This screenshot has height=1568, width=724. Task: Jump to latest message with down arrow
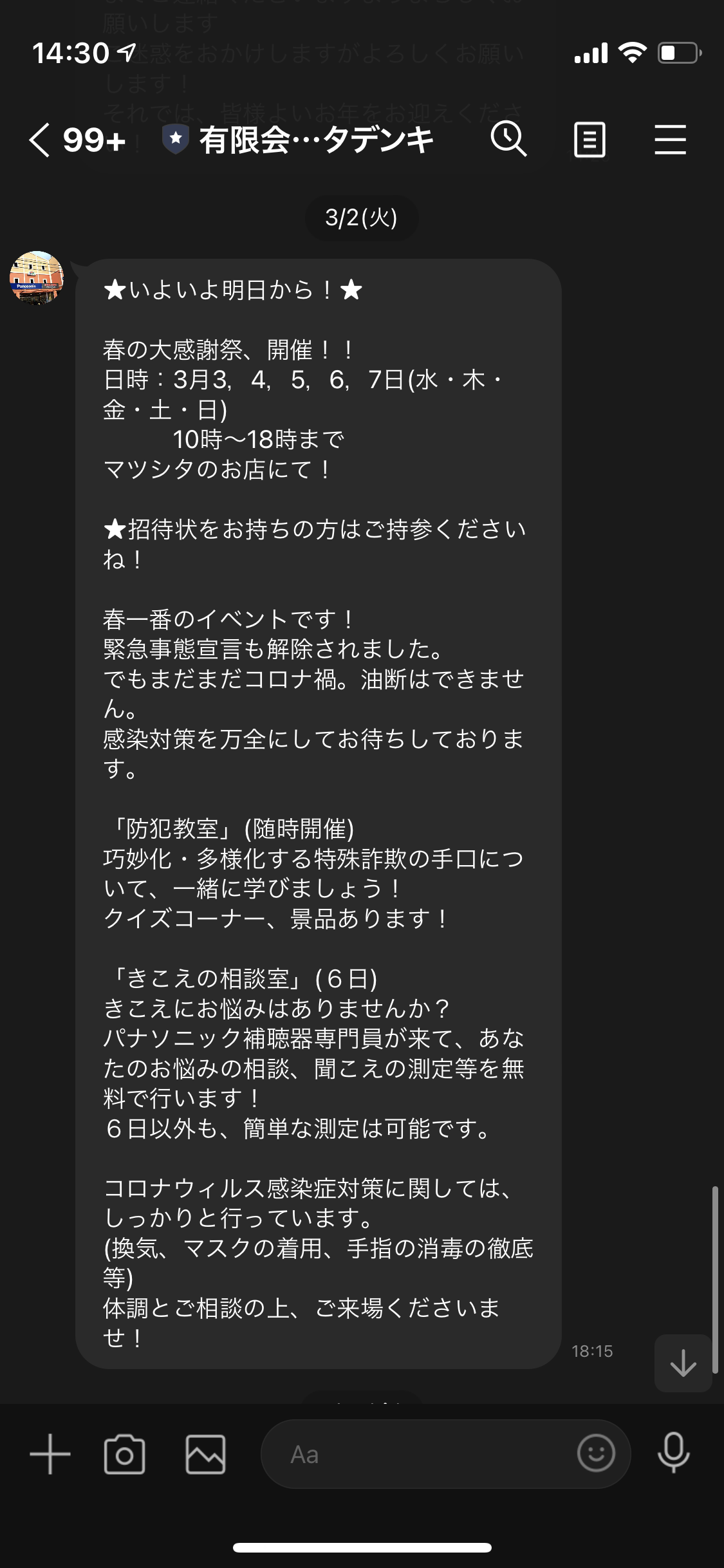click(683, 1363)
